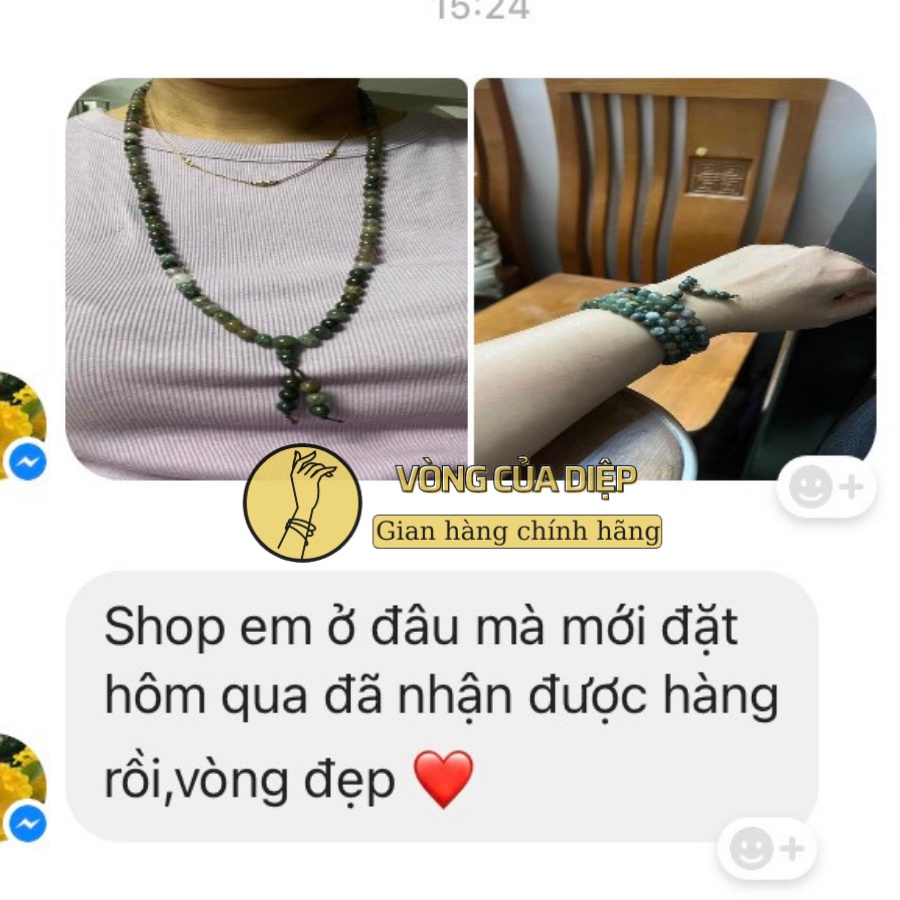
Task: Add a reaction to the photo message
Action: click(826, 487)
